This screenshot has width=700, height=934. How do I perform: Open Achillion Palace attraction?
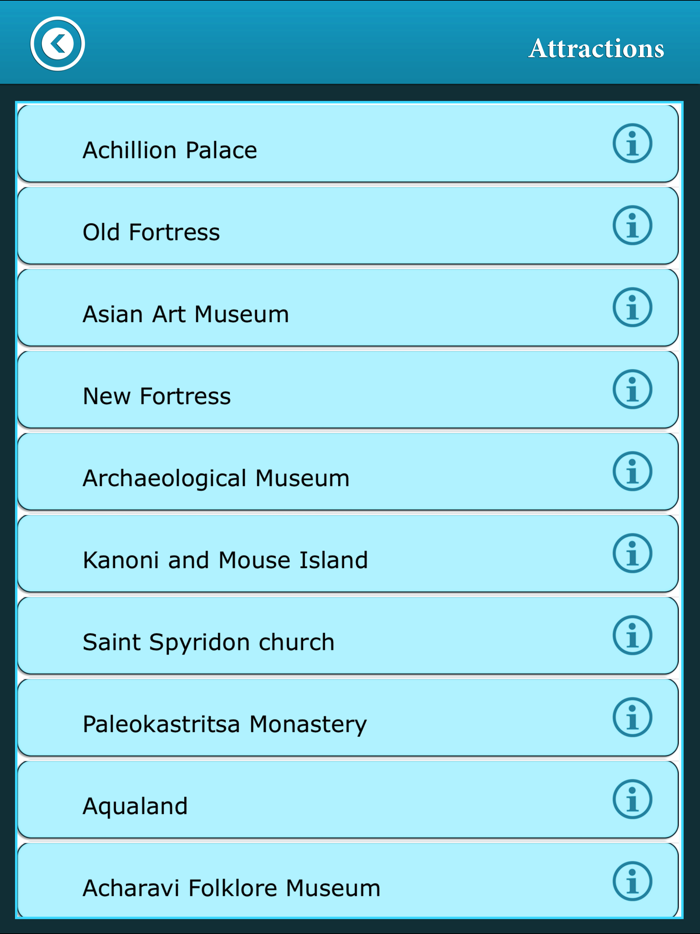(x=170, y=150)
